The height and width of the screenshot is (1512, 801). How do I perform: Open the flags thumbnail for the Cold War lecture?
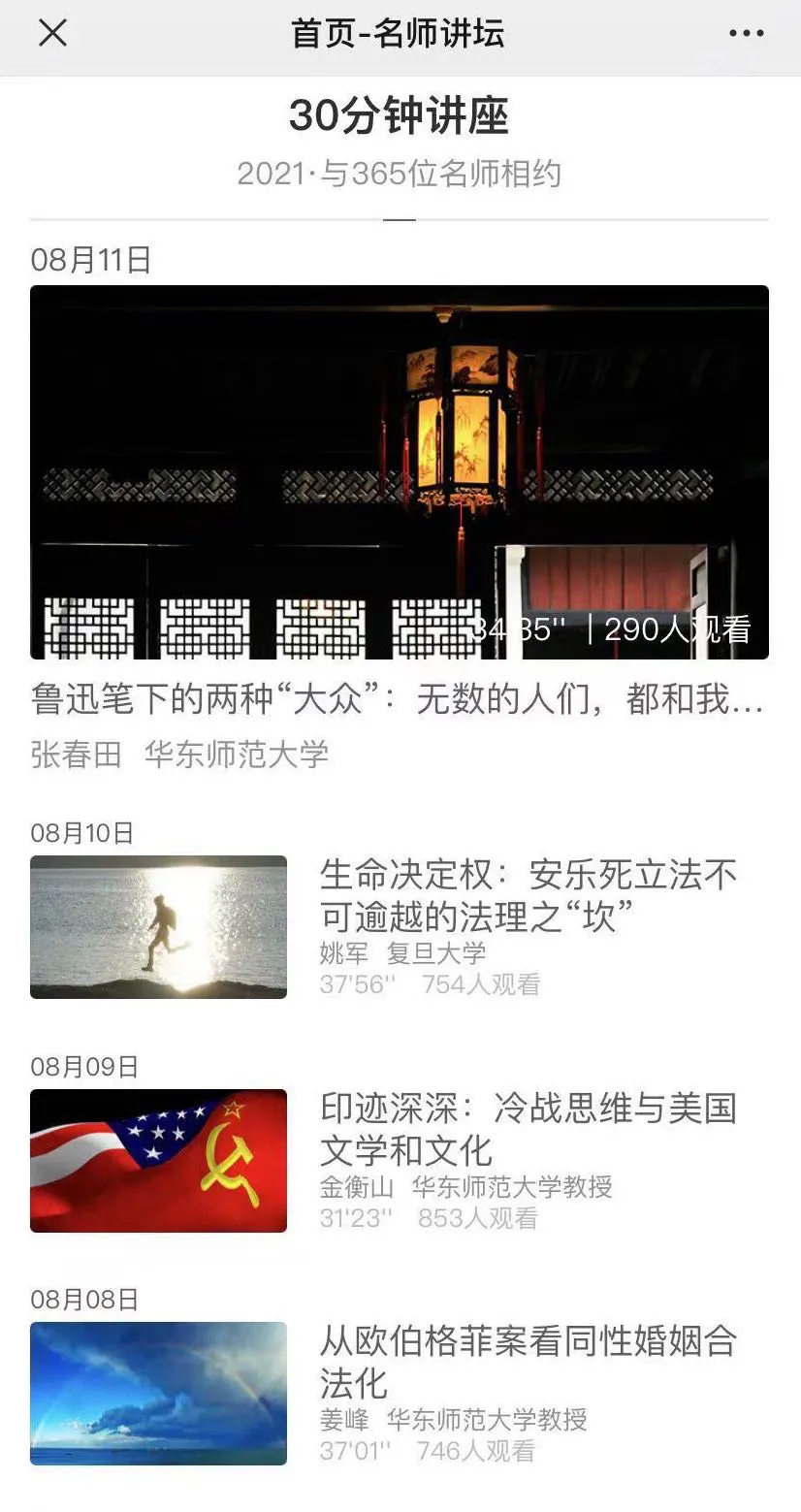[x=158, y=1162]
